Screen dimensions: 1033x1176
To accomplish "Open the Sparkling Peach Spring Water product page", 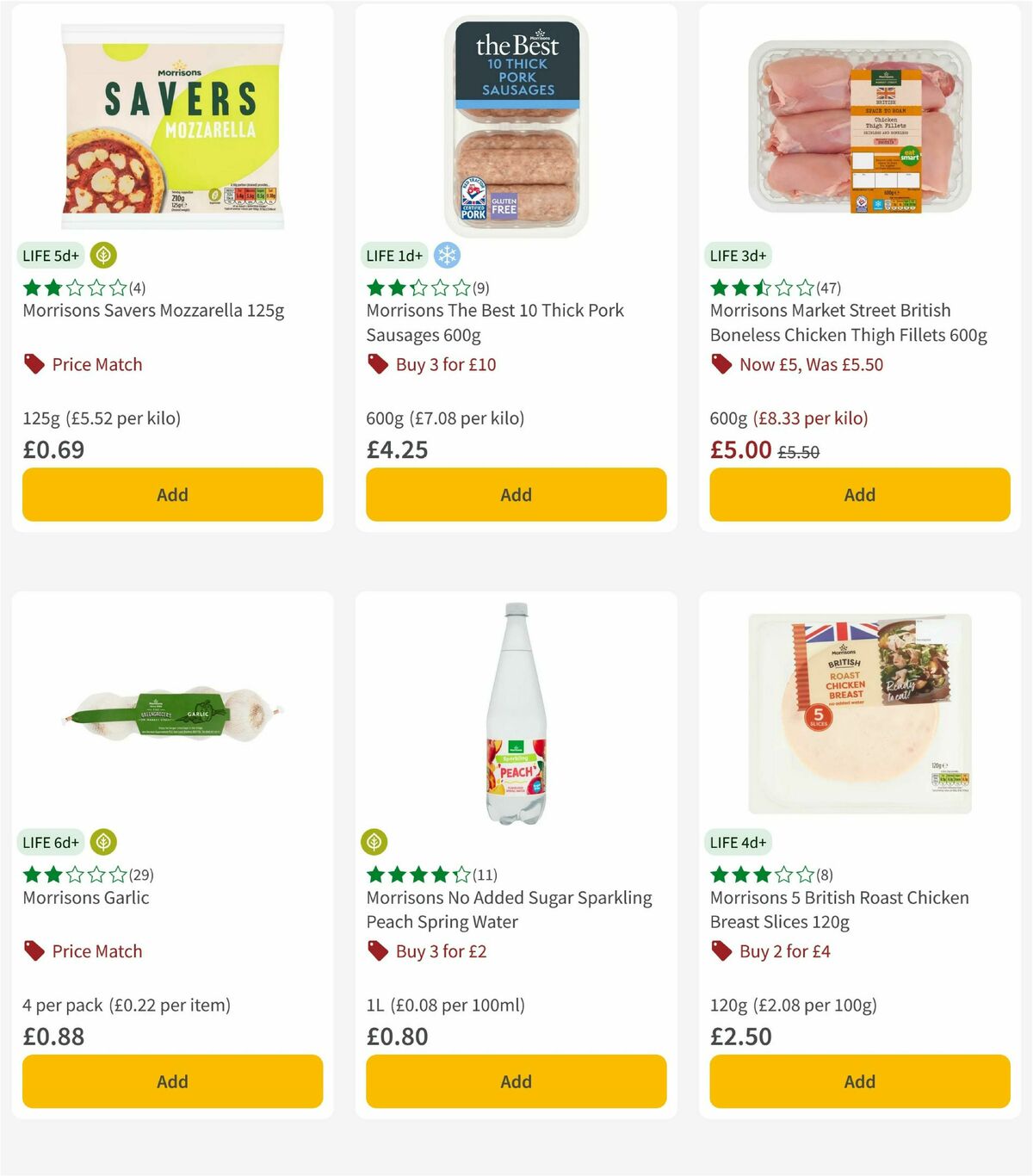I will pyautogui.click(x=509, y=909).
